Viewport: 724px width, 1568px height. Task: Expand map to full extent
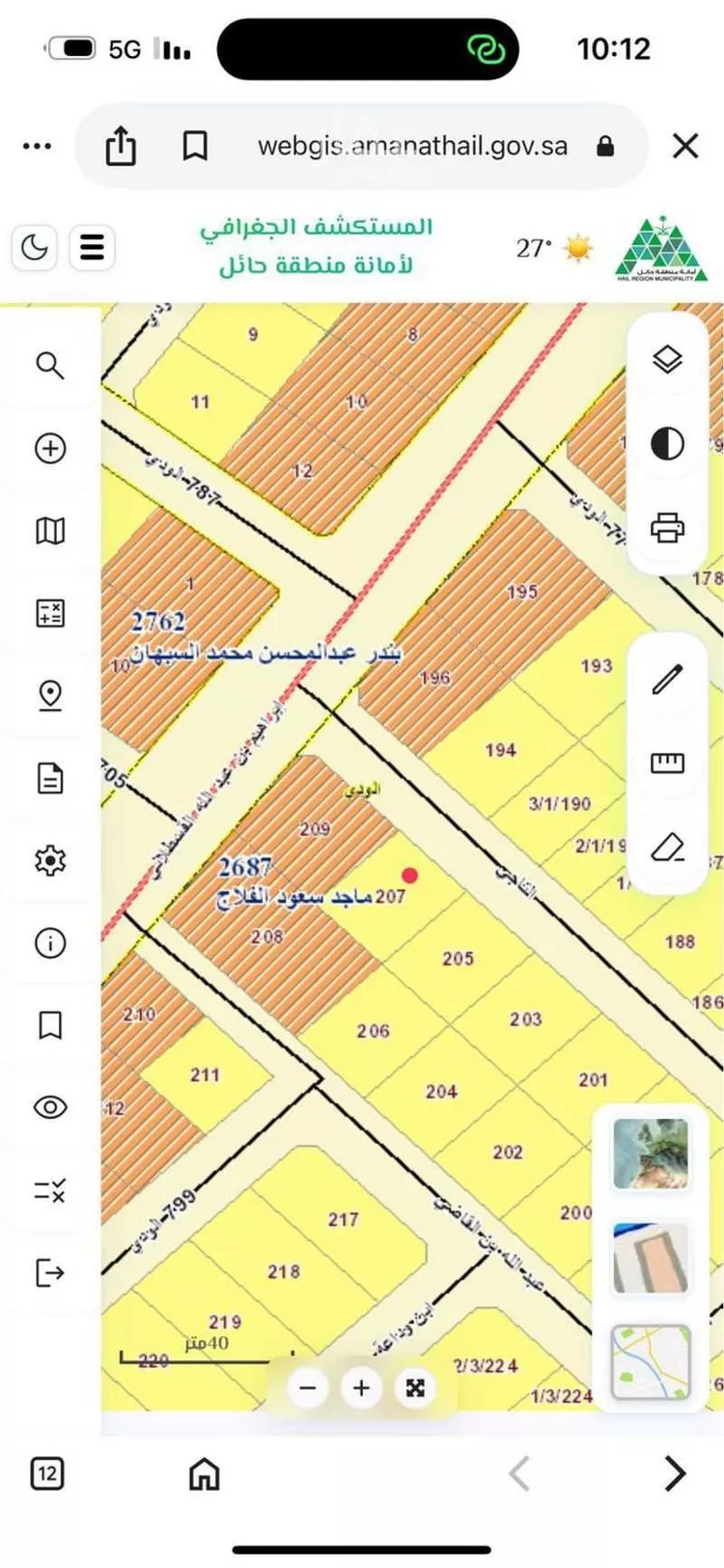415,1388
